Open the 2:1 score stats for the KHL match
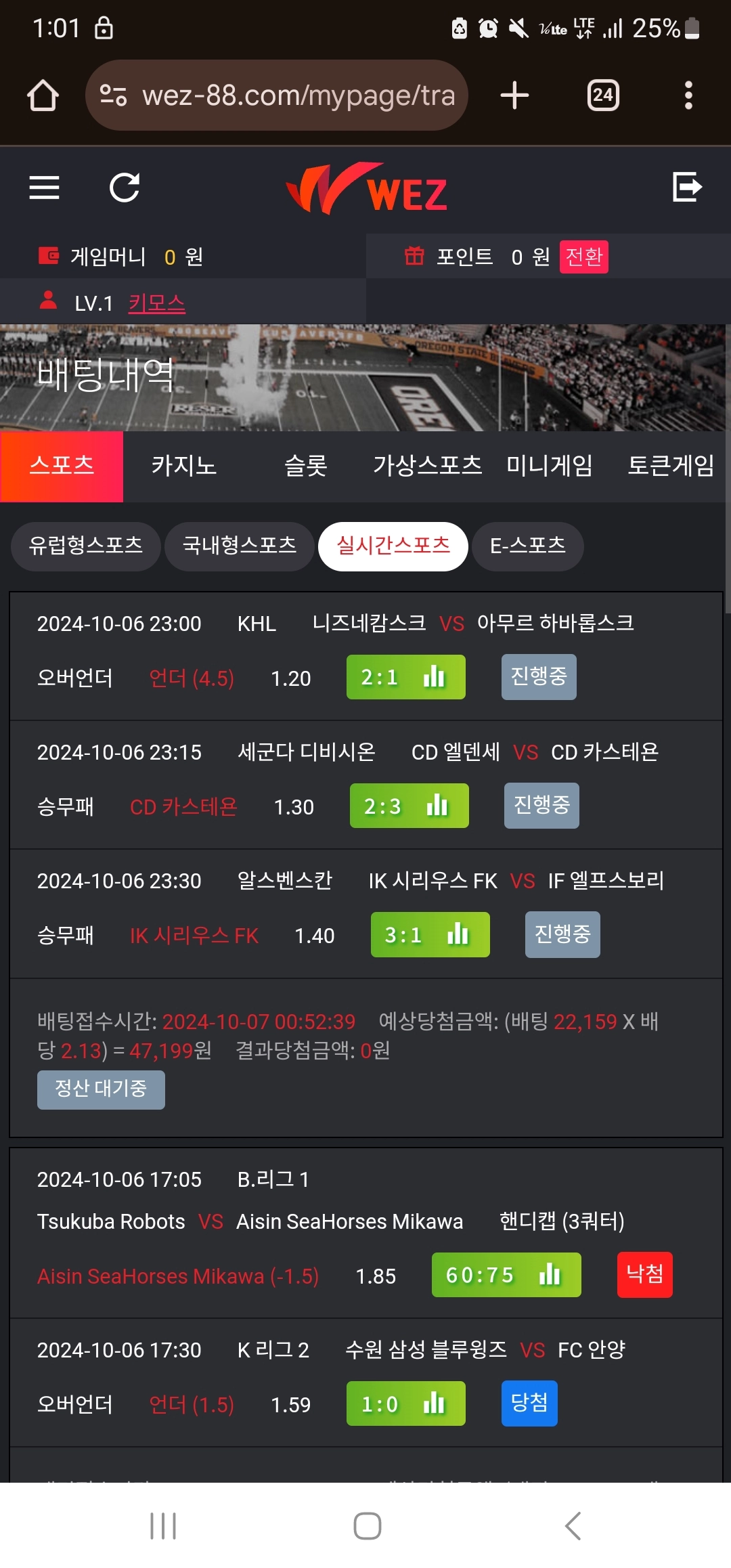This screenshot has height=1568, width=731. pos(406,677)
